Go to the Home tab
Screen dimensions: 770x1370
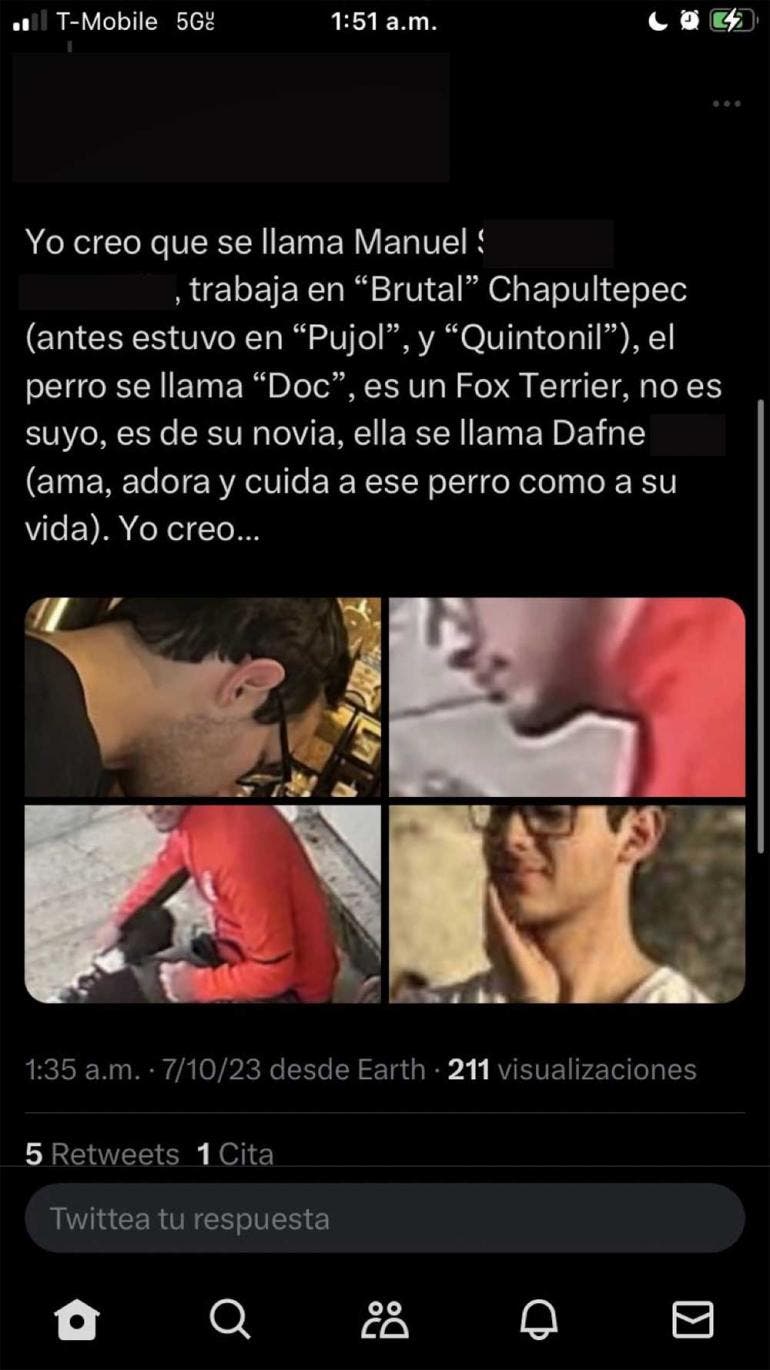77,1320
